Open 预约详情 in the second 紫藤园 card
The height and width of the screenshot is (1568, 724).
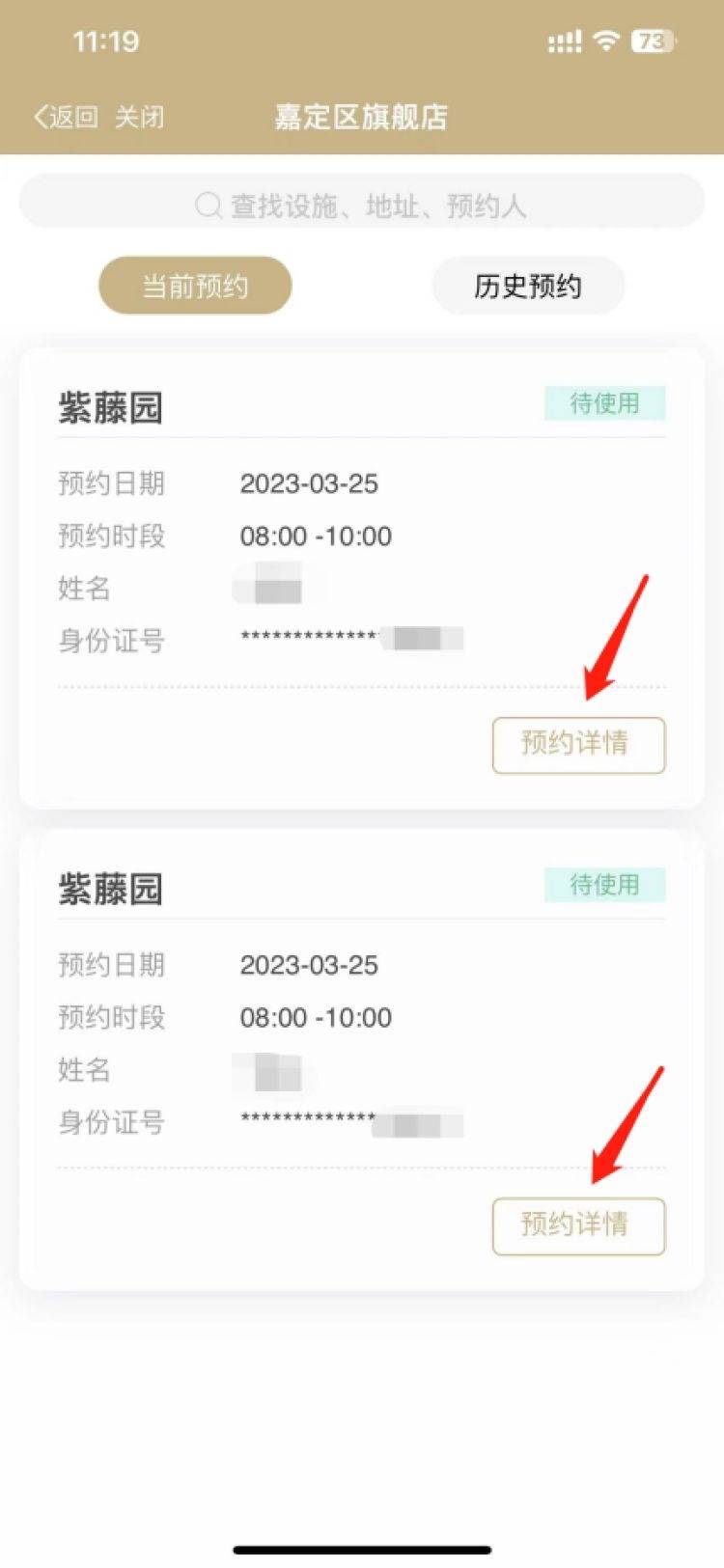click(578, 1225)
